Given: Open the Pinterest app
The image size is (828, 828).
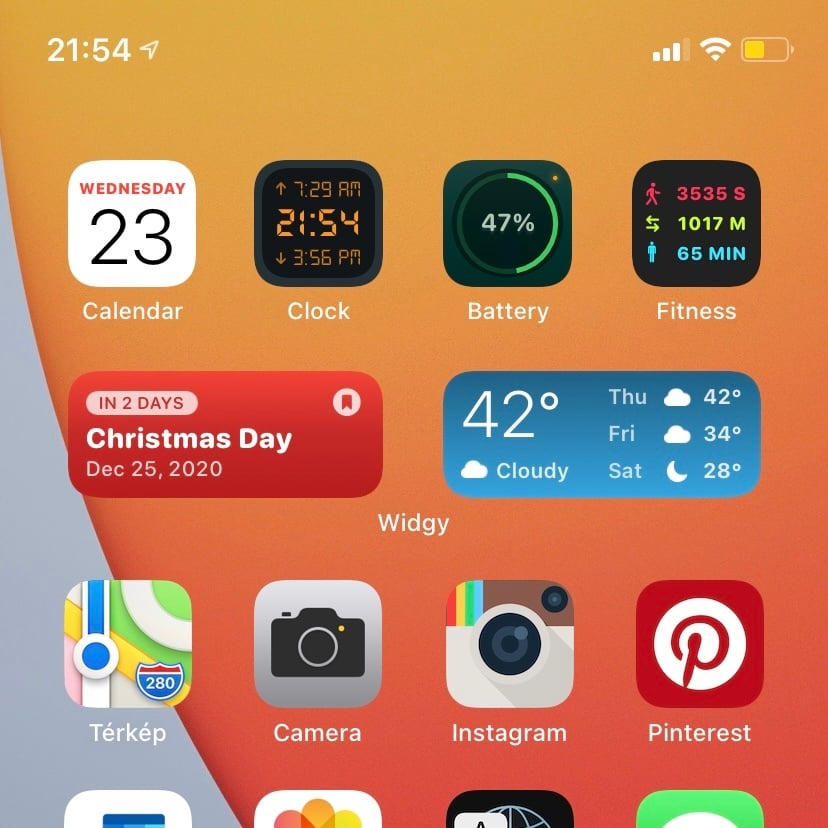Looking at the screenshot, I should (x=699, y=644).
